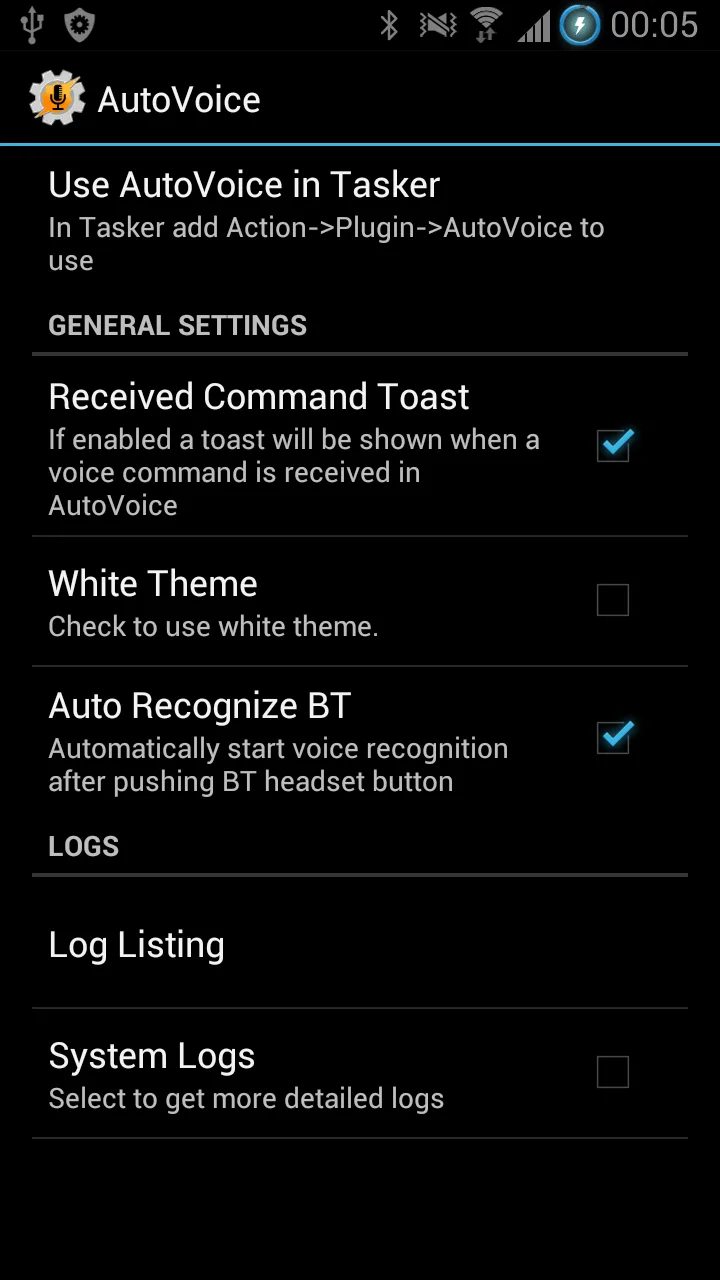Uncheck Auto Recognize BT
Screen dimensions: 720x1280
(613, 737)
